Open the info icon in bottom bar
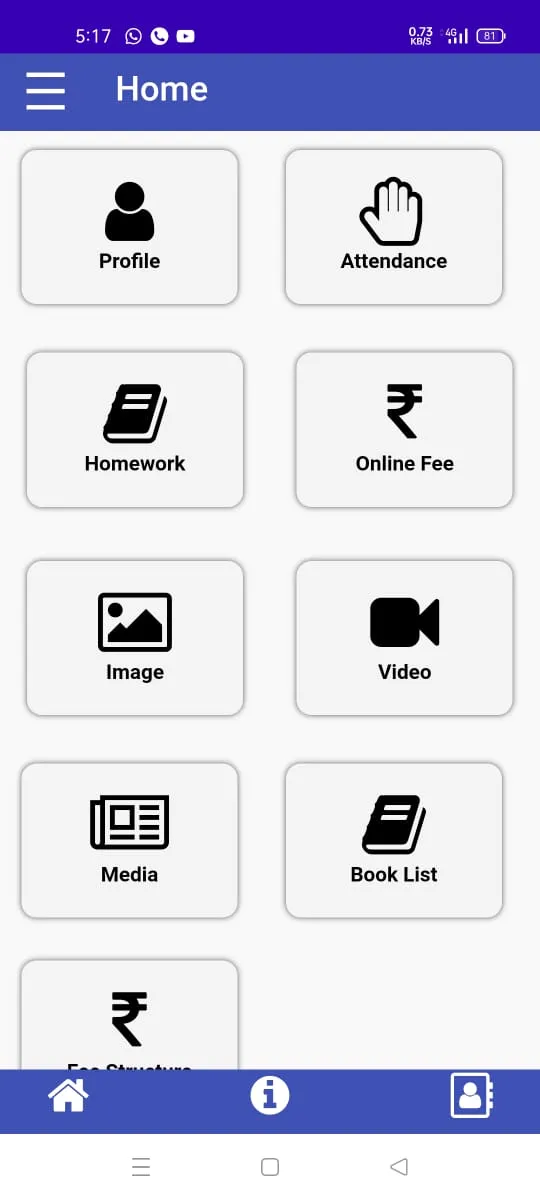The image size is (540, 1200). click(269, 1095)
